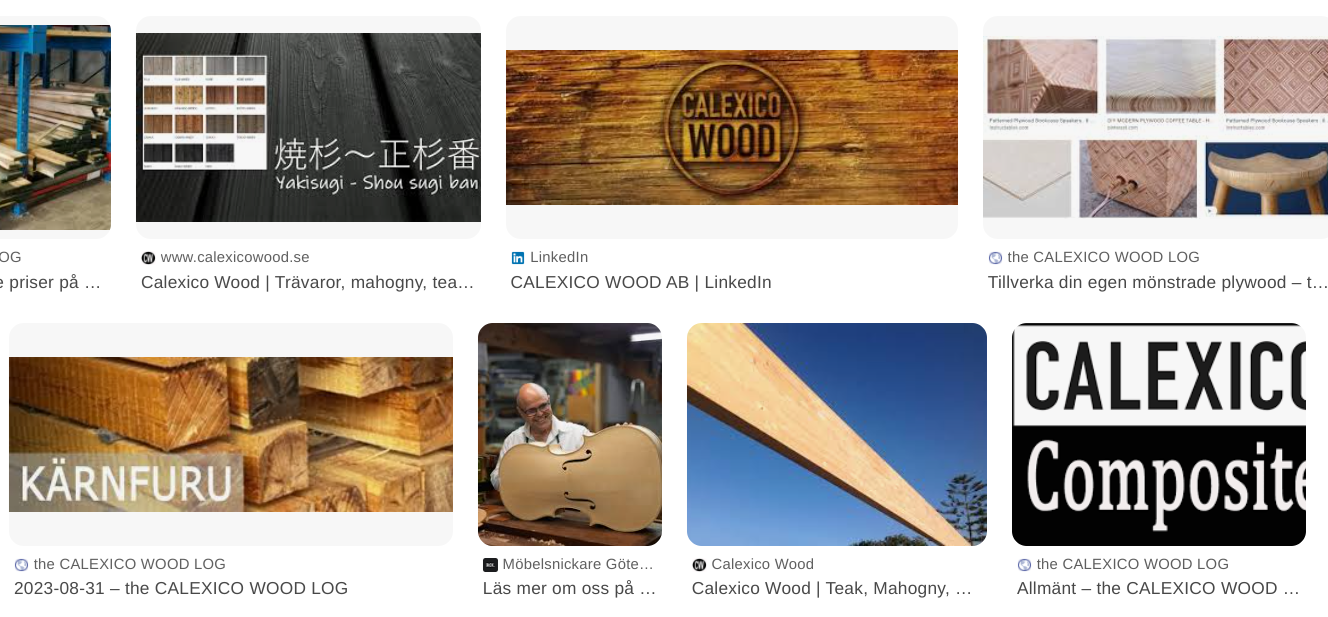Viewport: 1328px width, 617px height.
Task: Open 2023-08-31 – the CALEXICO WOOD LOG link
Action: point(181,588)
